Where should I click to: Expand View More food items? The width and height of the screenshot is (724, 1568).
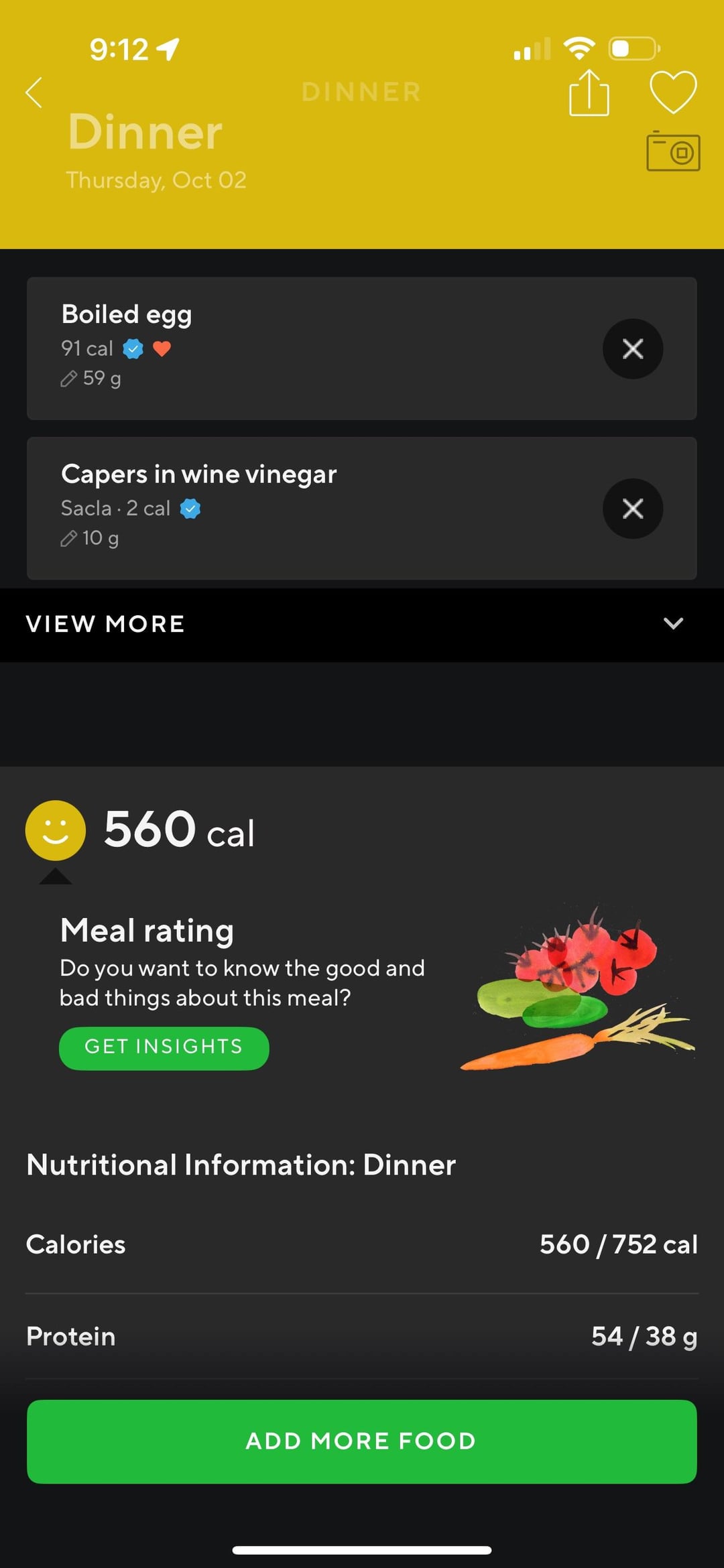(x=362, y=625)
